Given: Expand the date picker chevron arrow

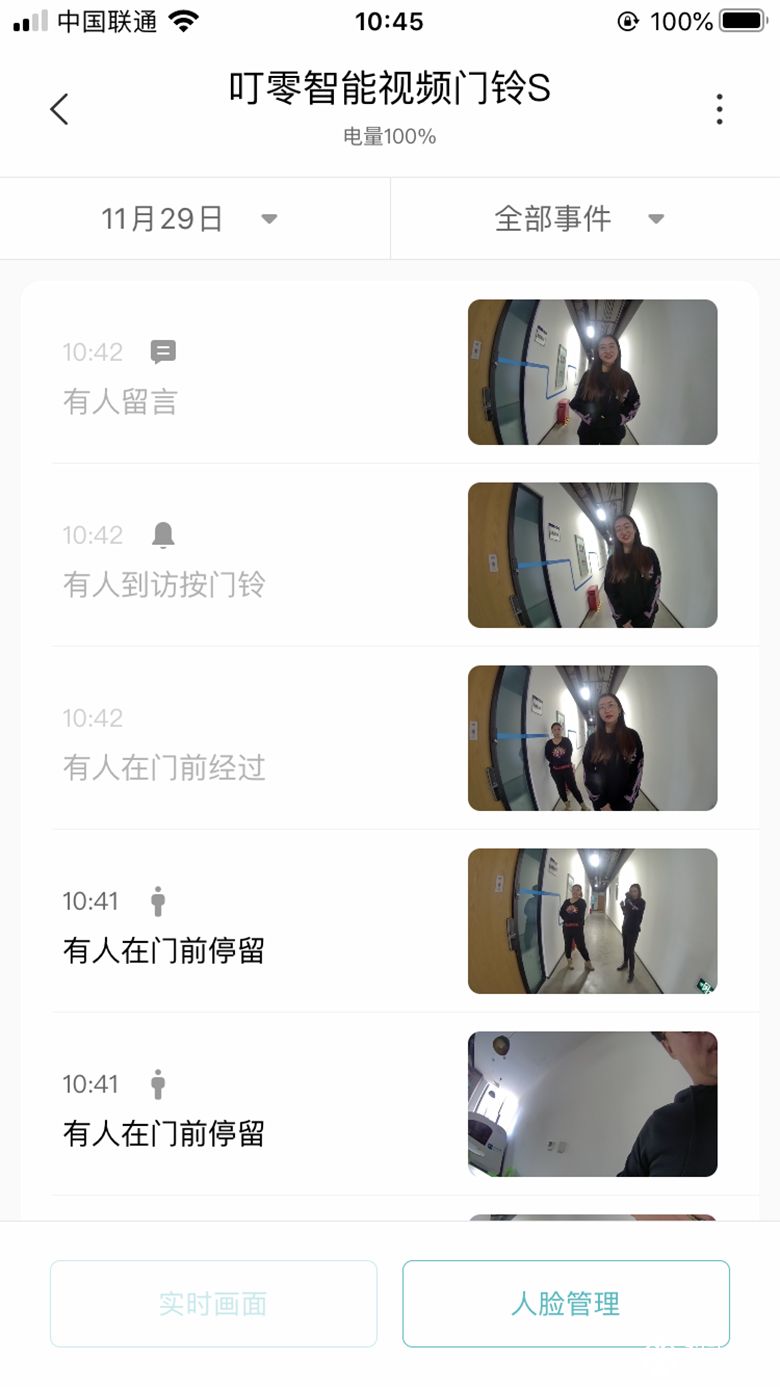Looking at the screenshot, I should tap(269, 219).
